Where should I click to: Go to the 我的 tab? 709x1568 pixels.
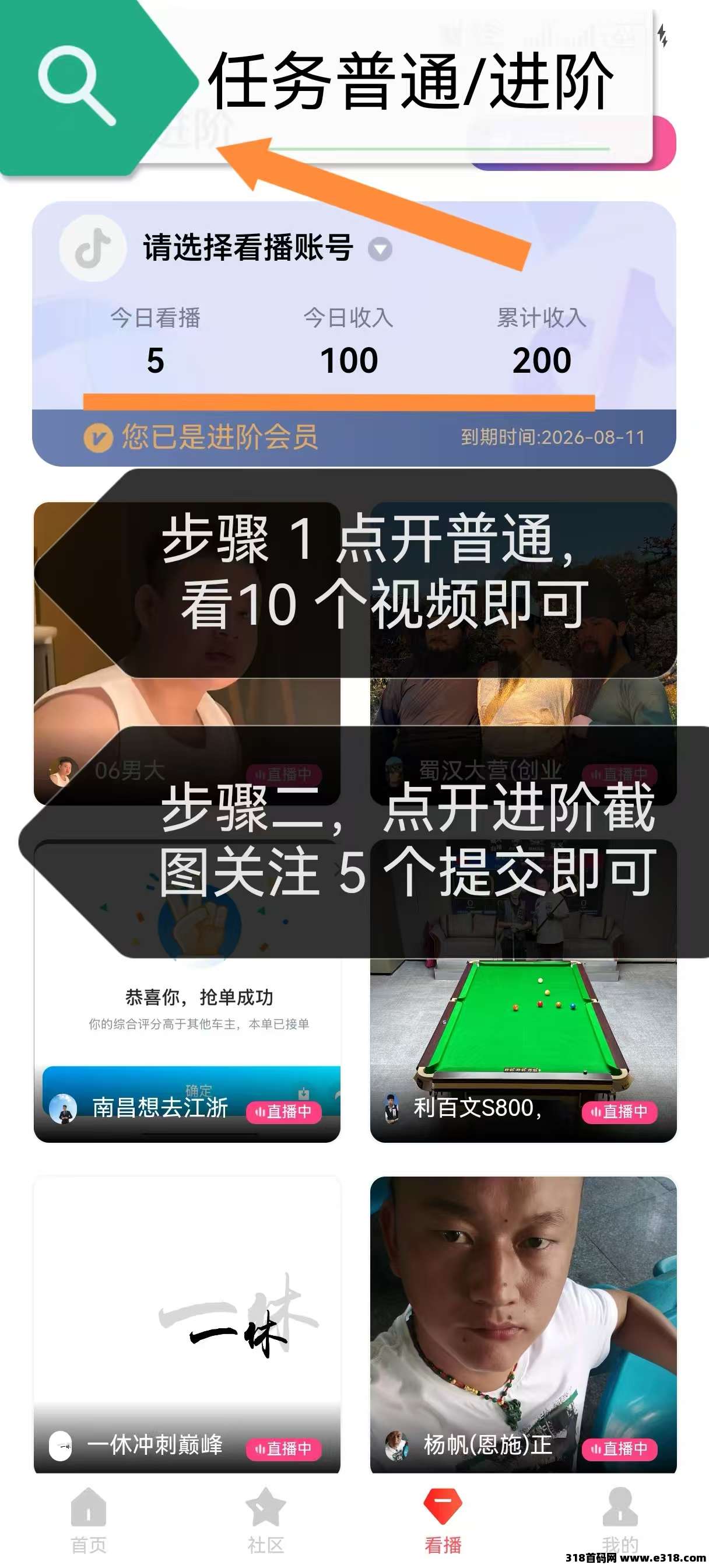coord(620,1518)
